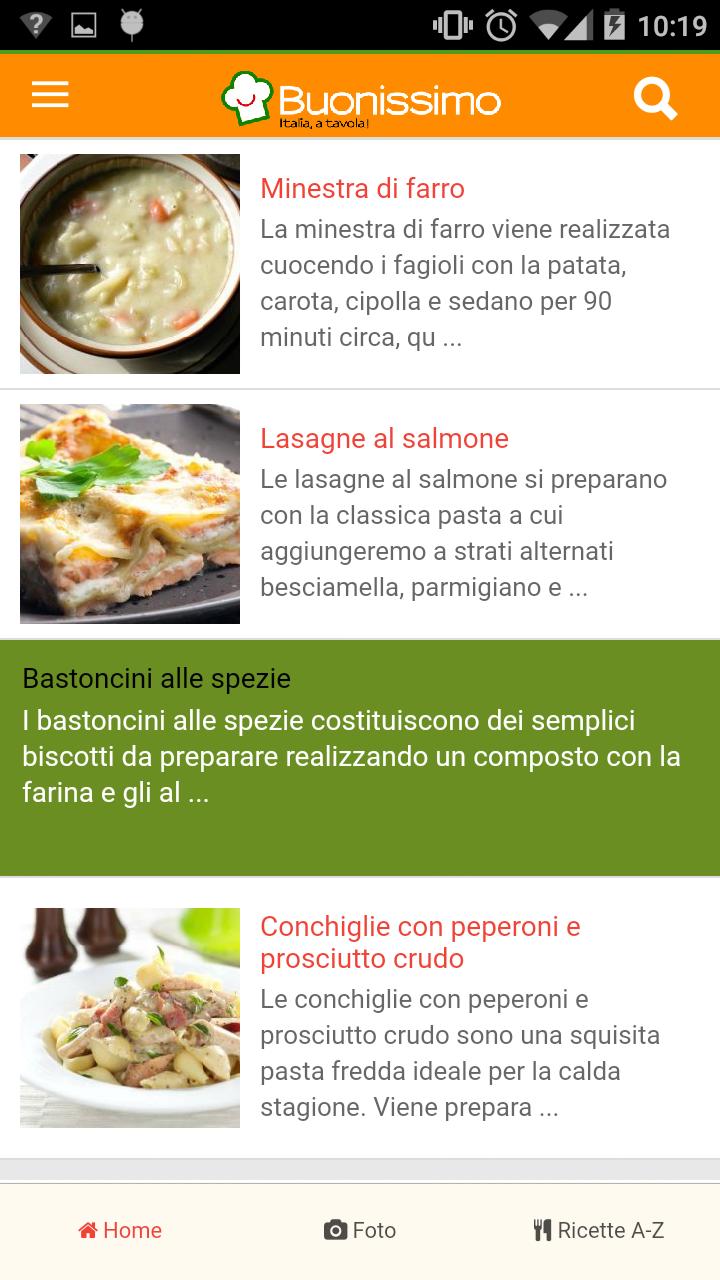Screen dimensions: 720x1280
Task: Click the Conchiglie pasta dish image
Action: [x=129, y=1017]
